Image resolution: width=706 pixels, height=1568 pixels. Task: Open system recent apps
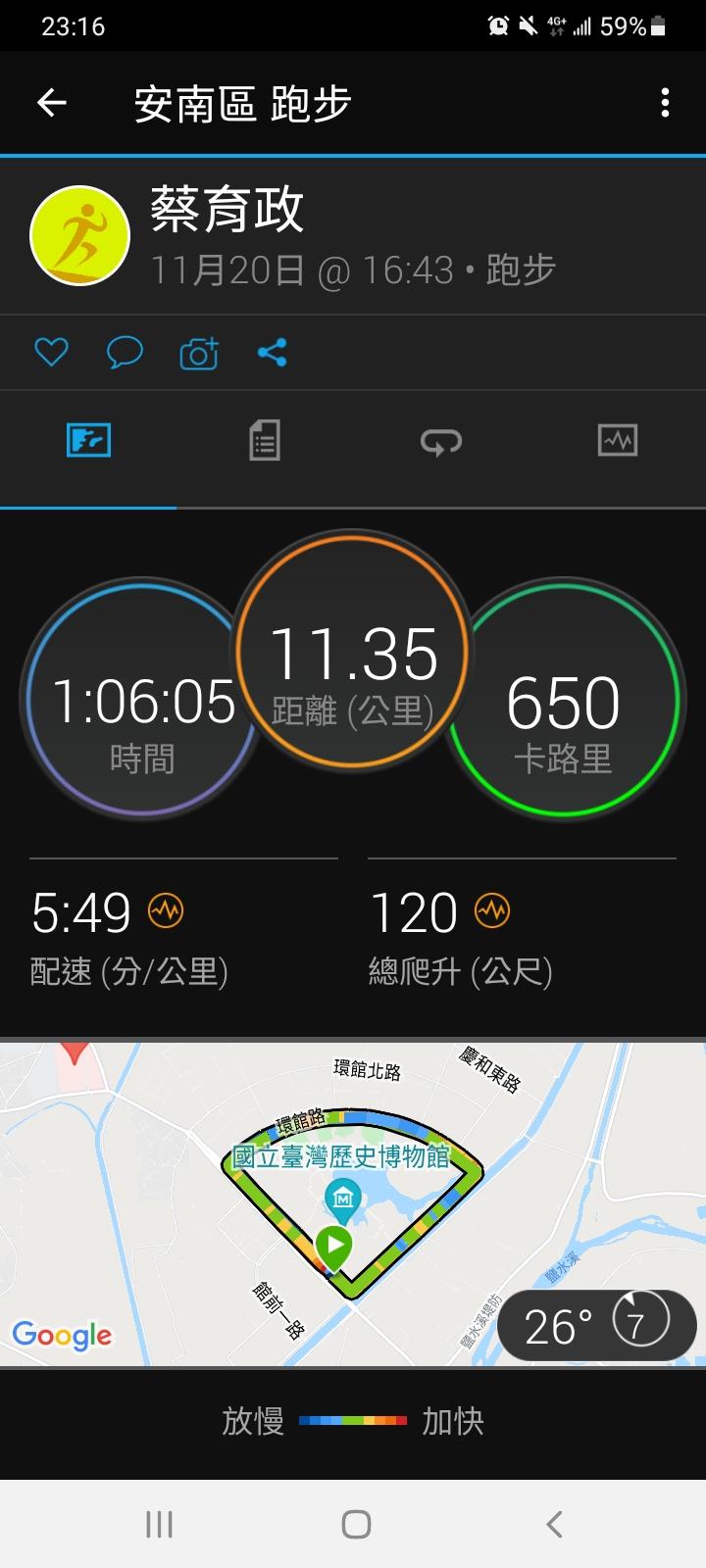(159, 1524)
